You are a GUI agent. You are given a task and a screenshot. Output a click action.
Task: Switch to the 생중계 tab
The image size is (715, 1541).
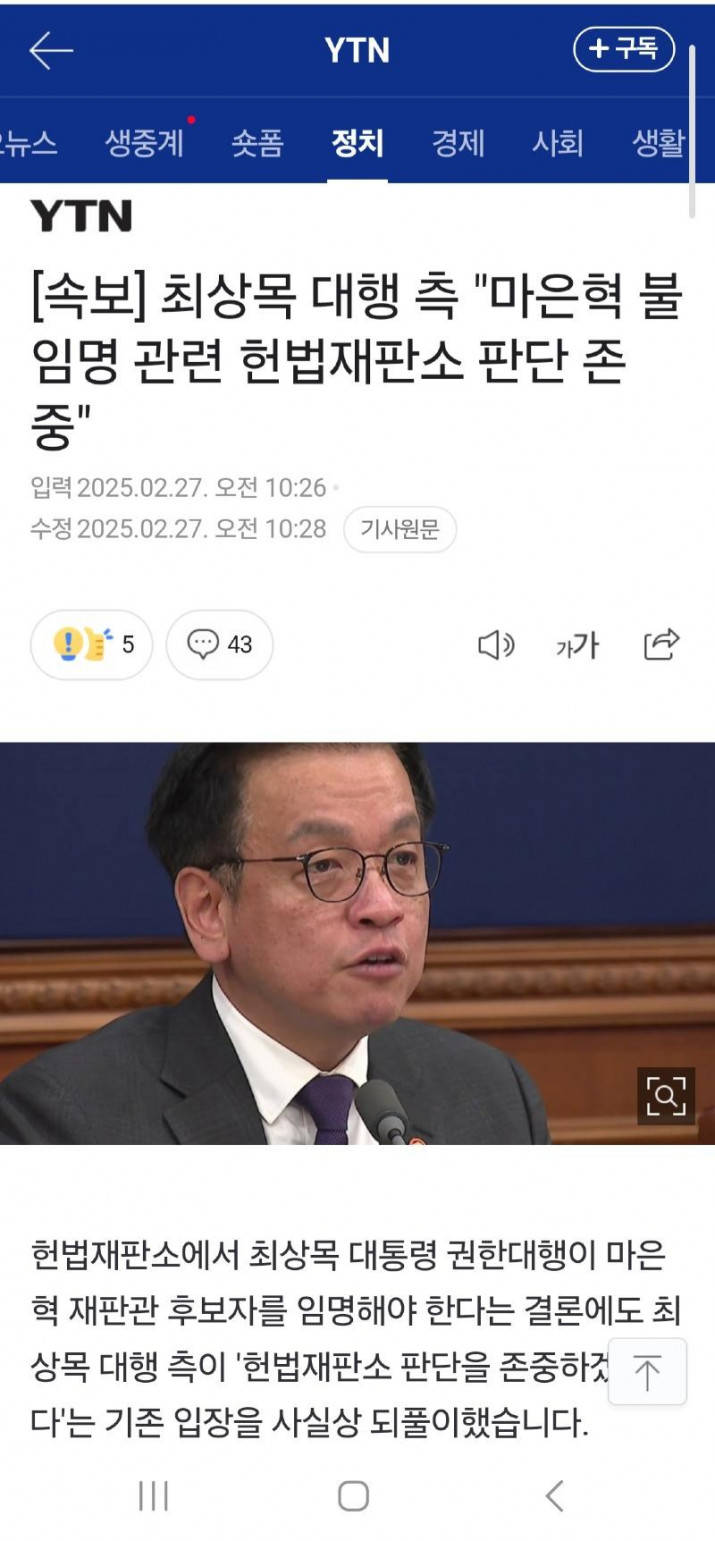pyautogui.click(x=145, y=143)
